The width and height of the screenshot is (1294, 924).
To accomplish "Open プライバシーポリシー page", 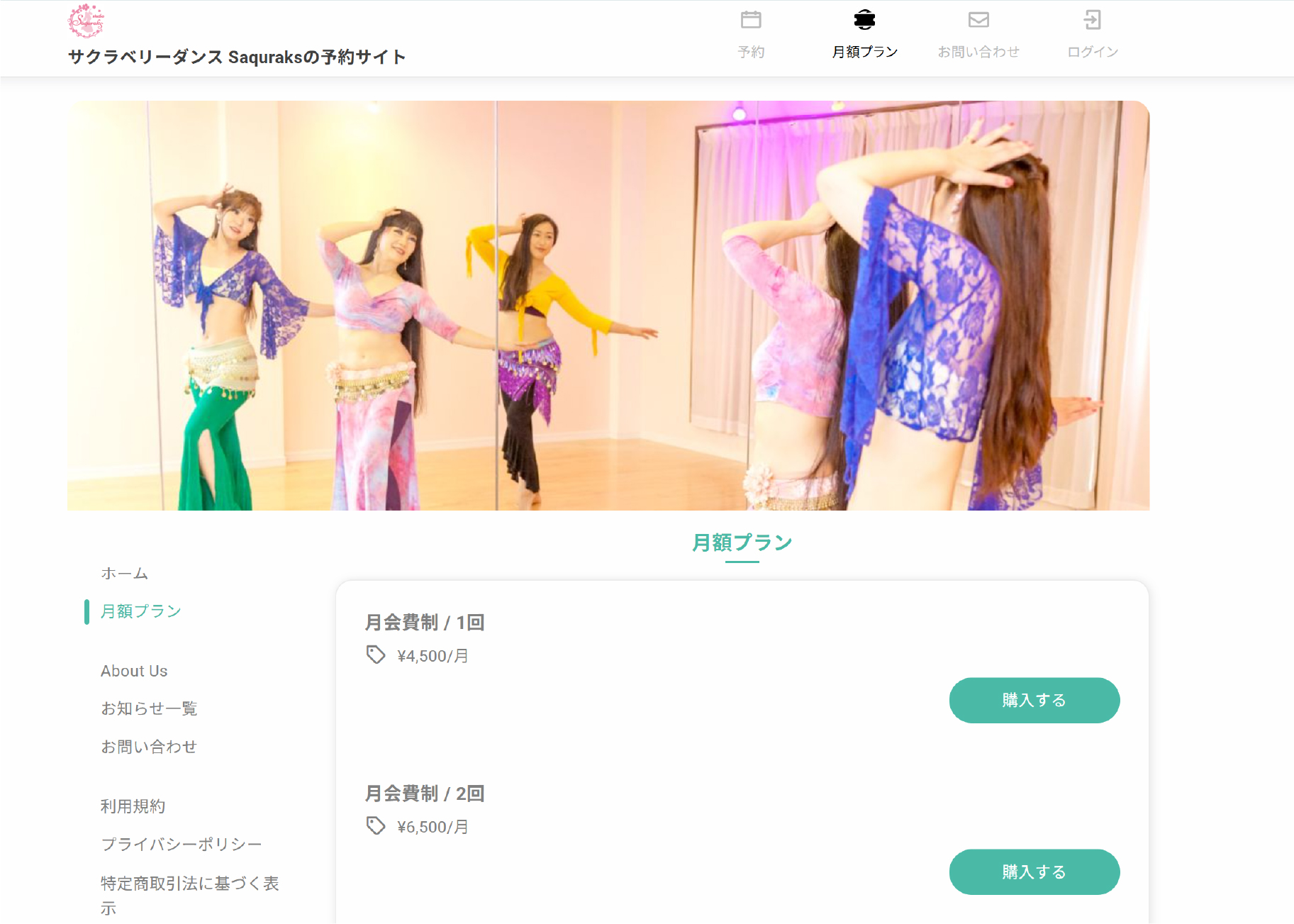I will coord(182,844).
